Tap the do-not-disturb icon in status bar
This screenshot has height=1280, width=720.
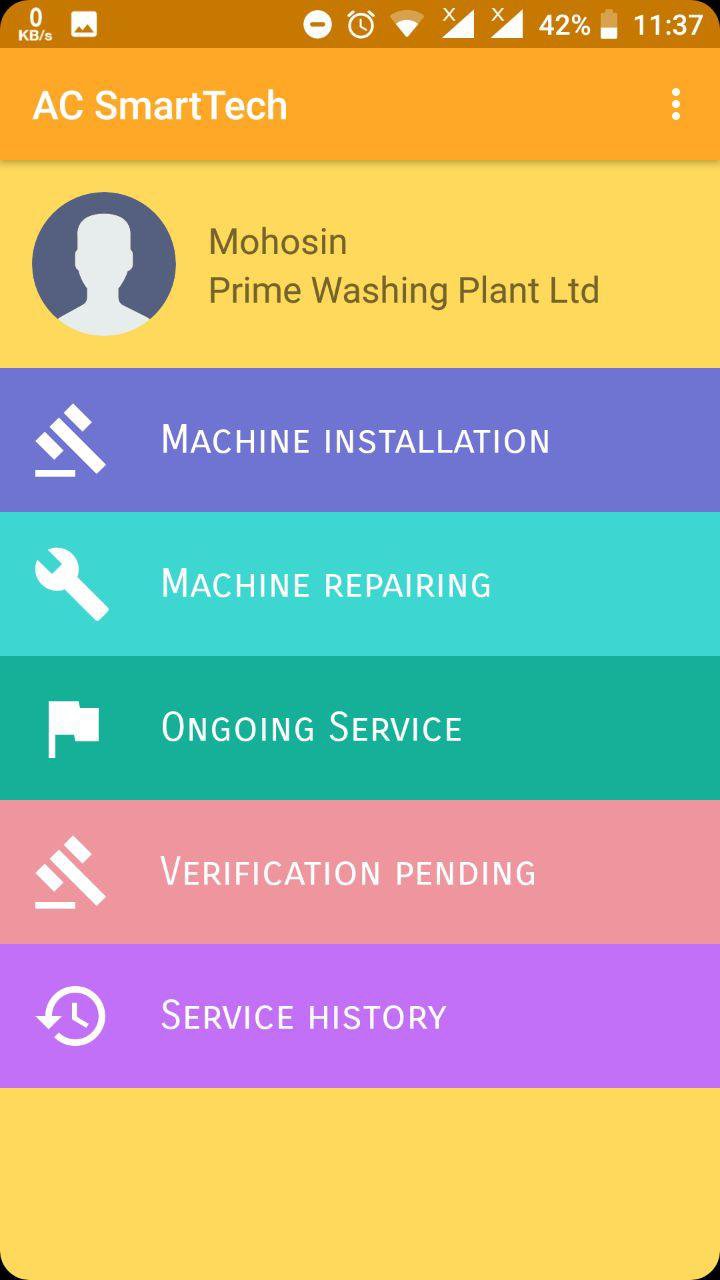point(318,22)
